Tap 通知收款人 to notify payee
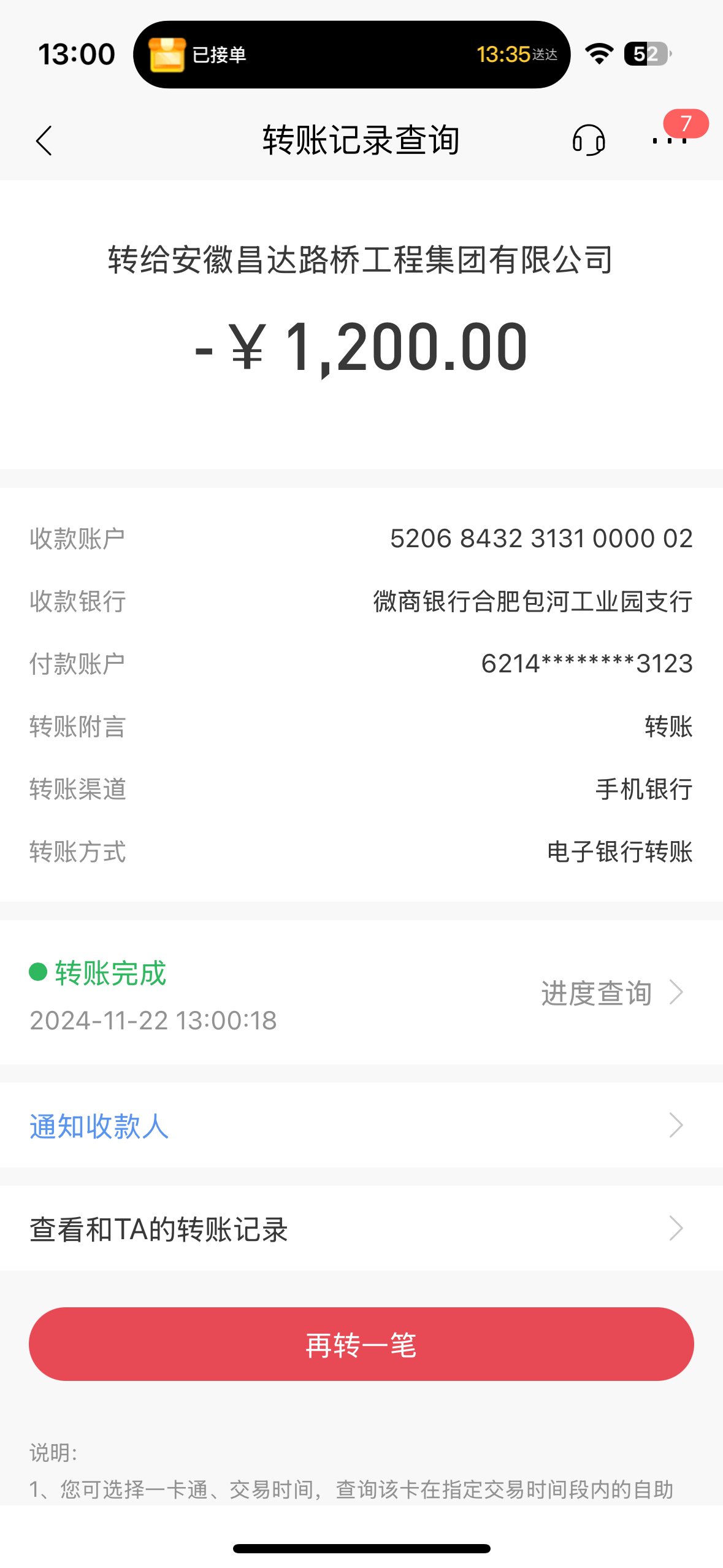Image resolution: width=723 pixels, height=1568 pixels. (x=361, y=1125)
